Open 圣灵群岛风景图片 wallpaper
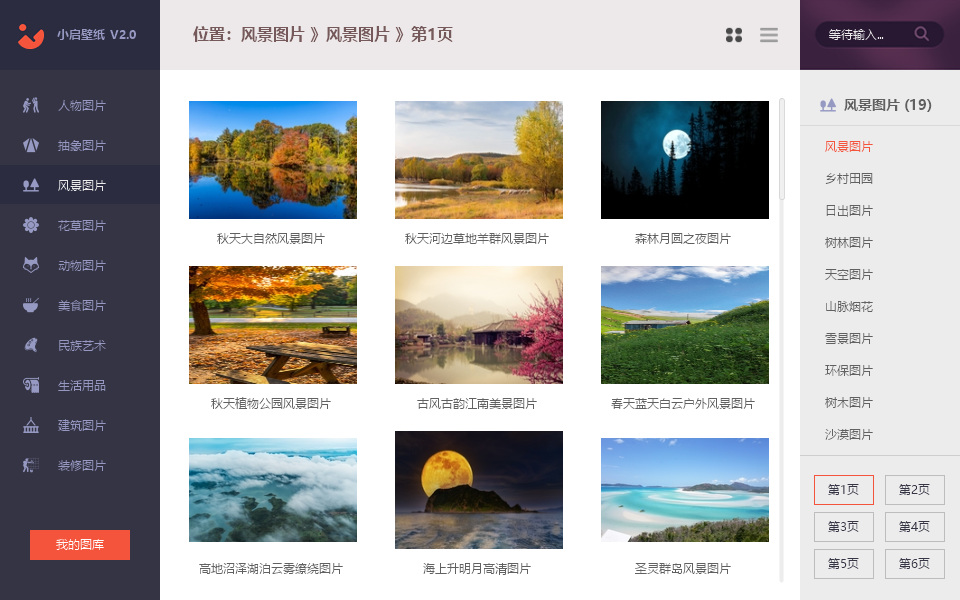This screenshot has height=600, width=960. (685, 490)
